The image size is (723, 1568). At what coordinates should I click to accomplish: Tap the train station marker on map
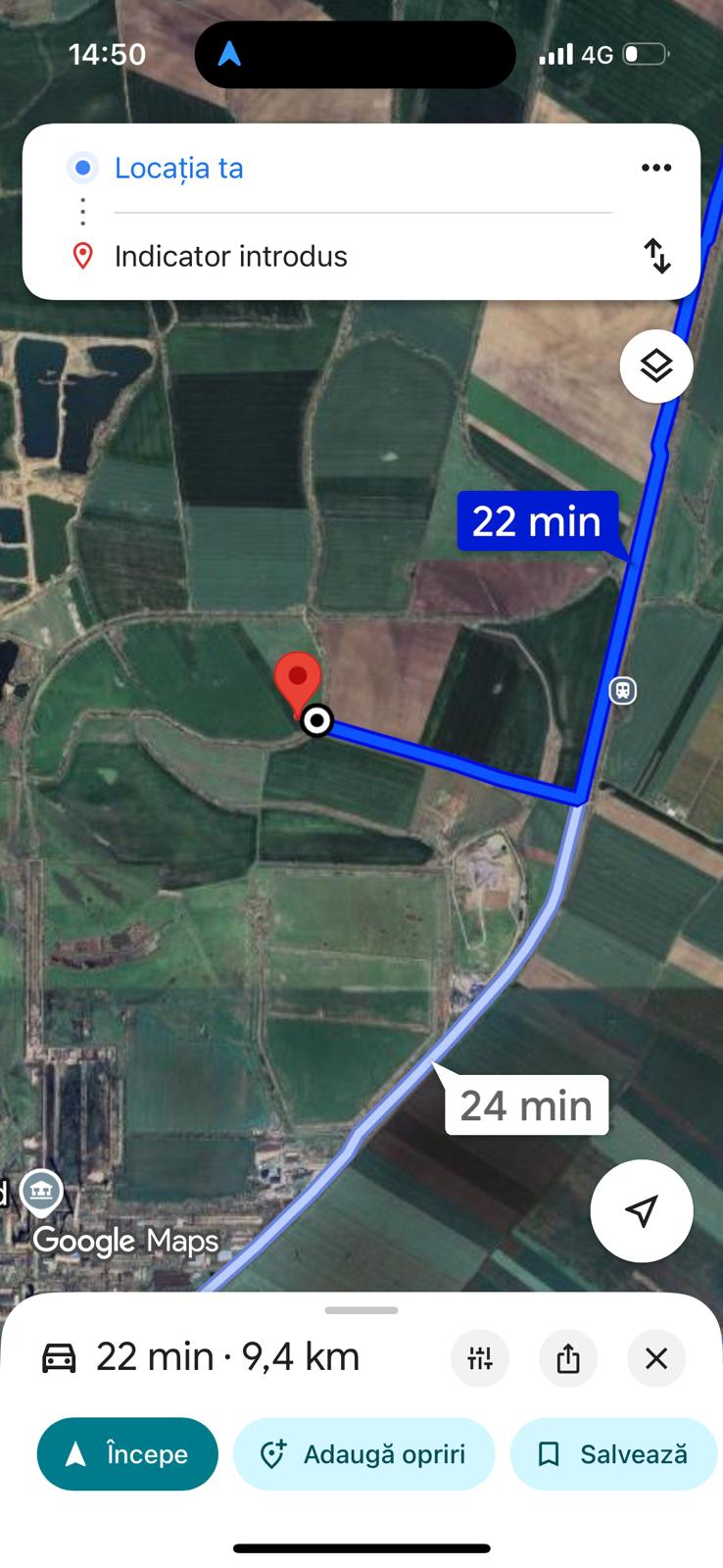(x=622, y=691)
